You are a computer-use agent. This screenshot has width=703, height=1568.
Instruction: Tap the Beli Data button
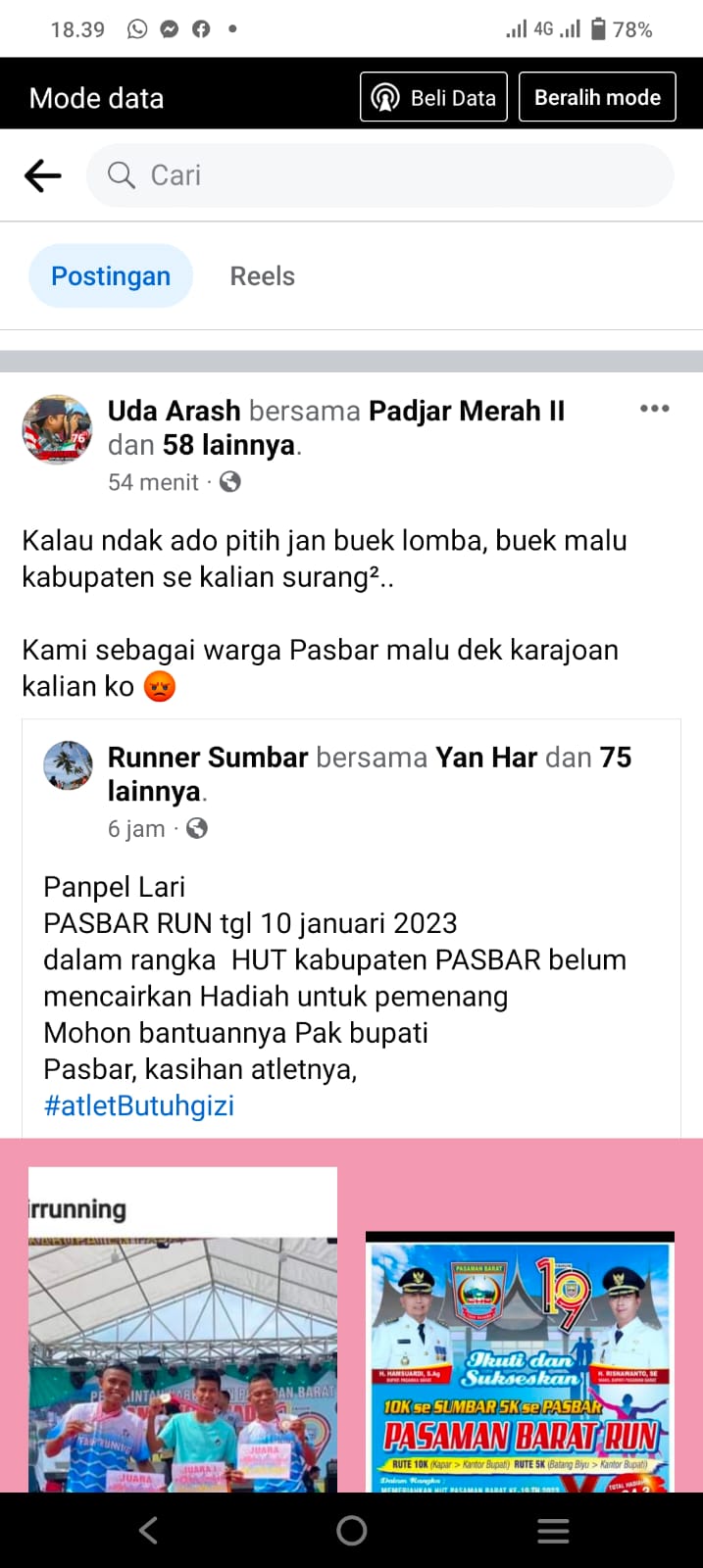(x=433, y=97)
